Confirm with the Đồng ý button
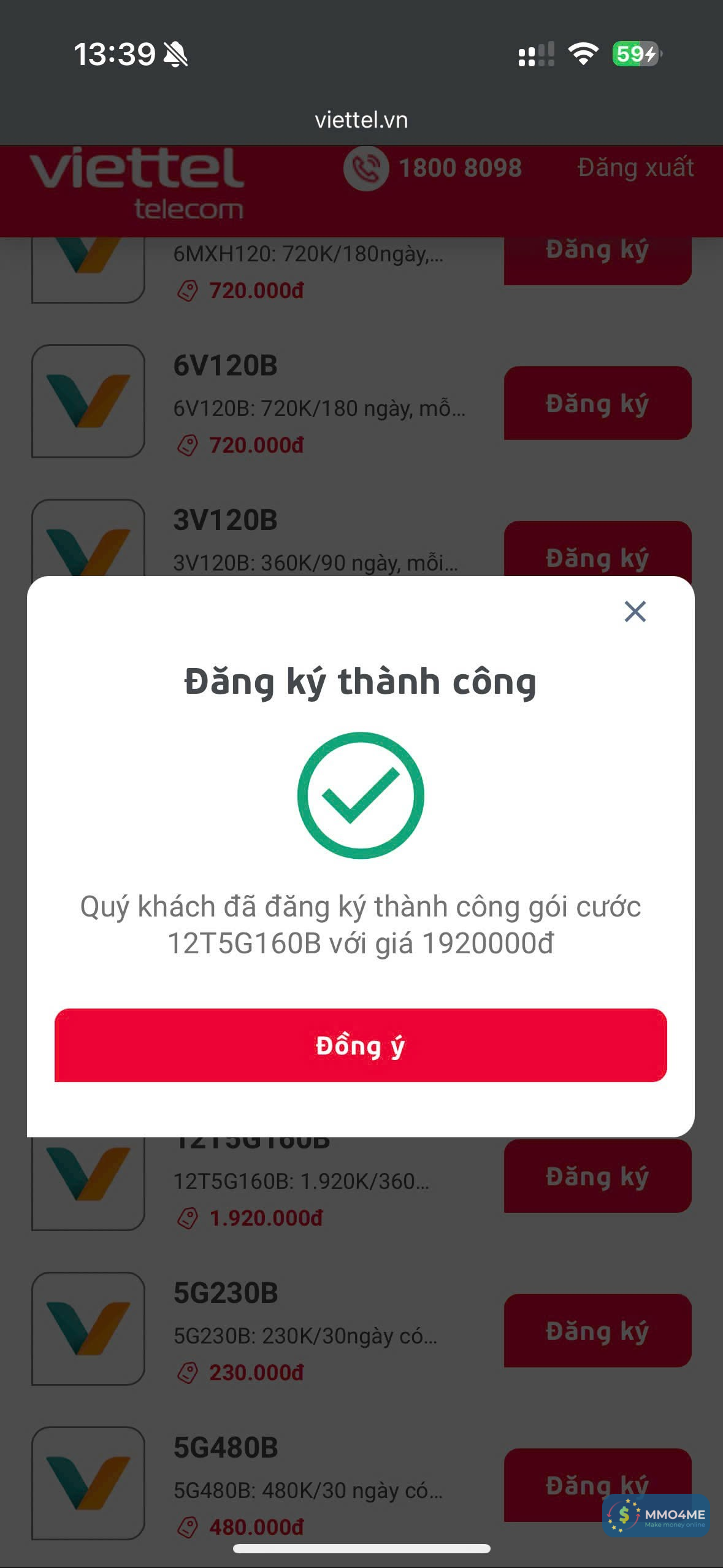The image size is (723, 1568). pyautogui.click(x=361, y=1045)
